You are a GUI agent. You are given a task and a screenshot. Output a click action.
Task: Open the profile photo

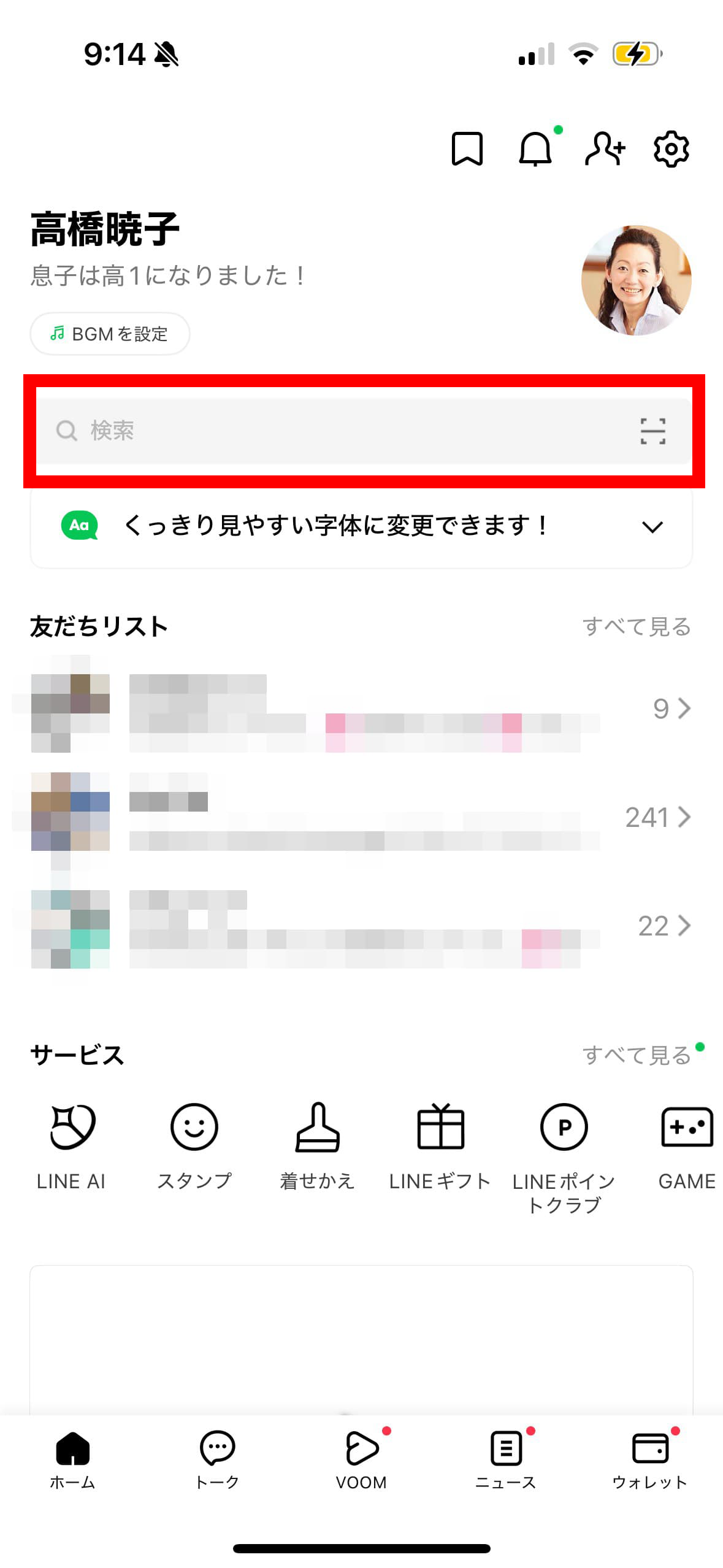coord(636,280)
